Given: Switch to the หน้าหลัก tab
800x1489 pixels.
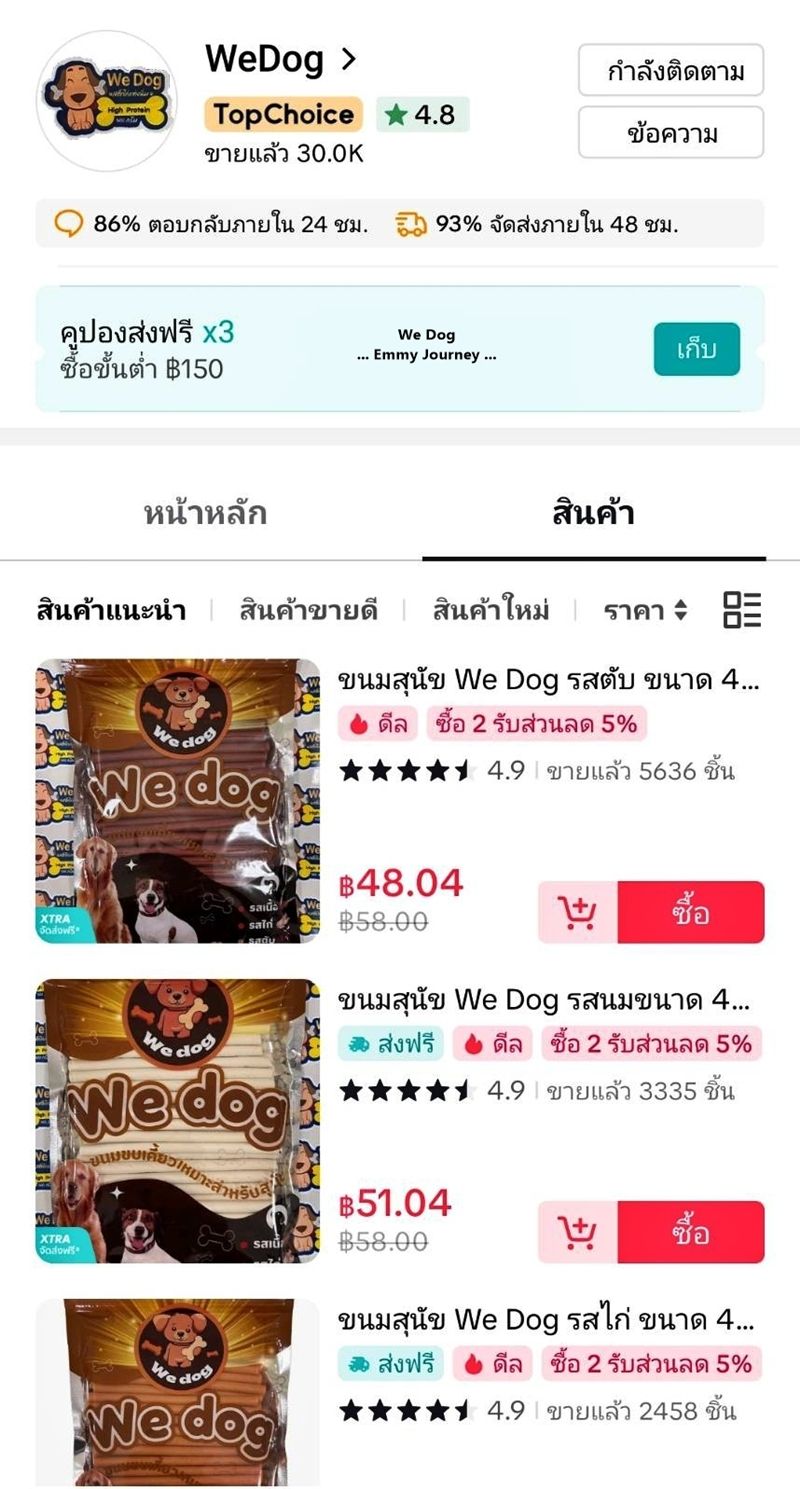Looking at the screenshot, I should coord(206,514).
